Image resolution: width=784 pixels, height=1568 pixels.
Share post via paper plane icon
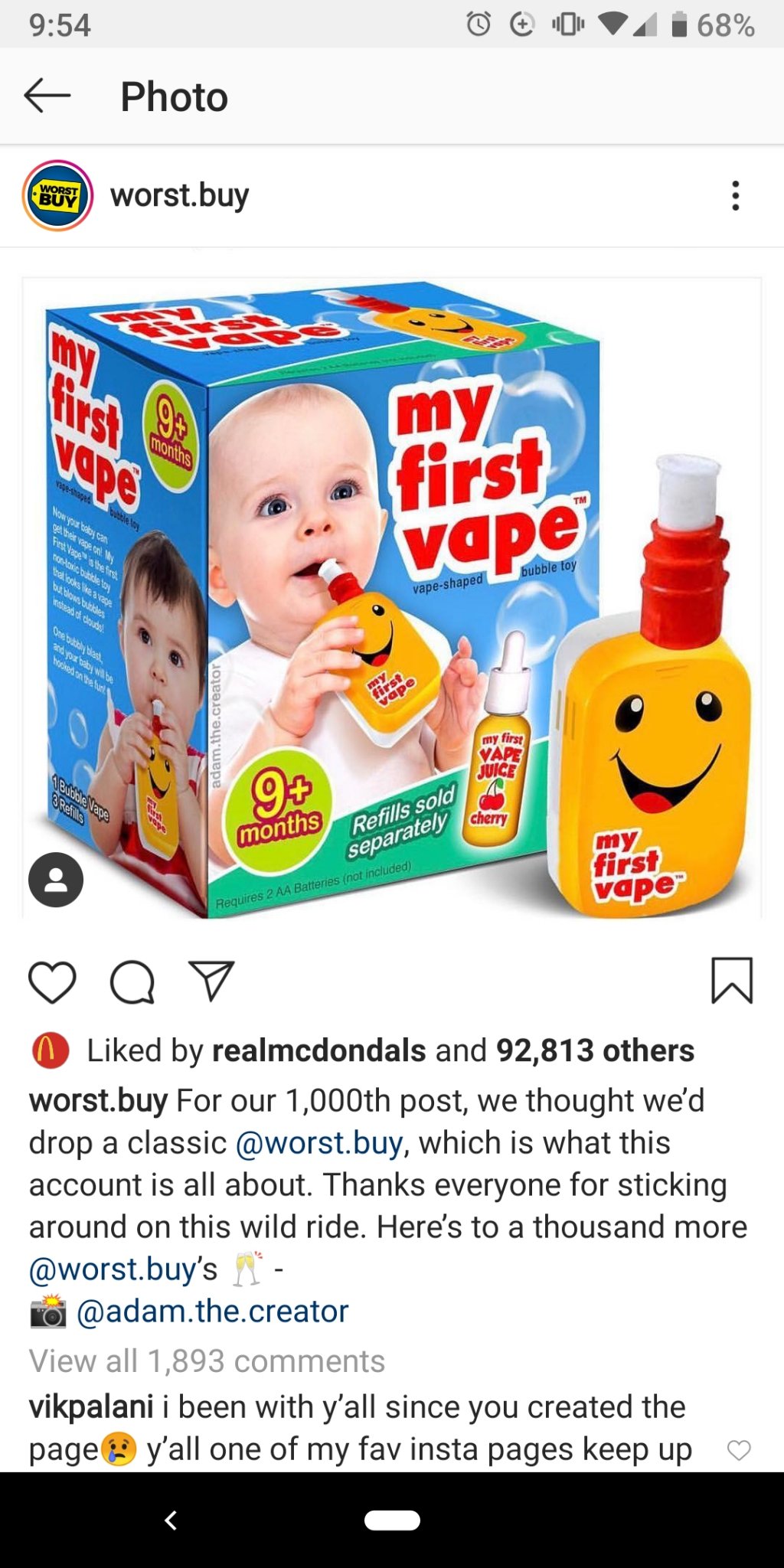pyautogui.click(x=211, y=982)
